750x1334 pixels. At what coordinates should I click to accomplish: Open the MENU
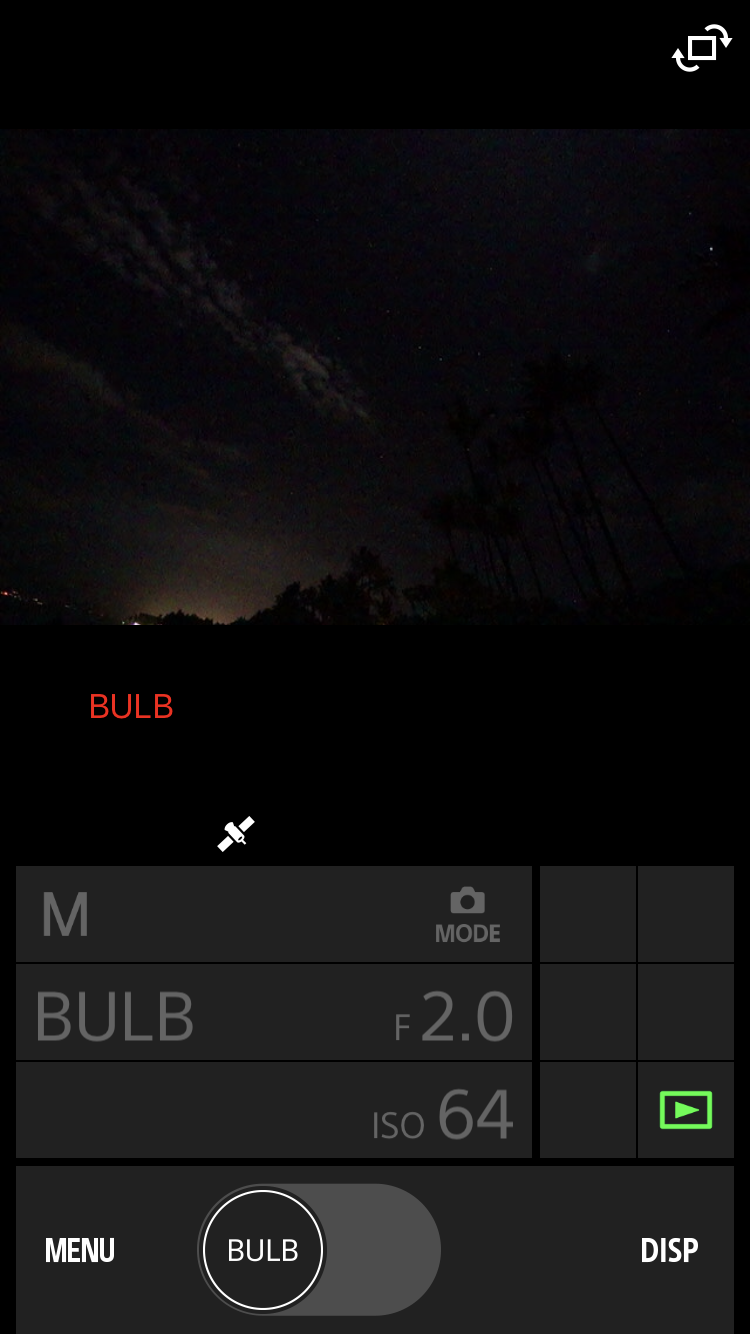click(80, 1250)
